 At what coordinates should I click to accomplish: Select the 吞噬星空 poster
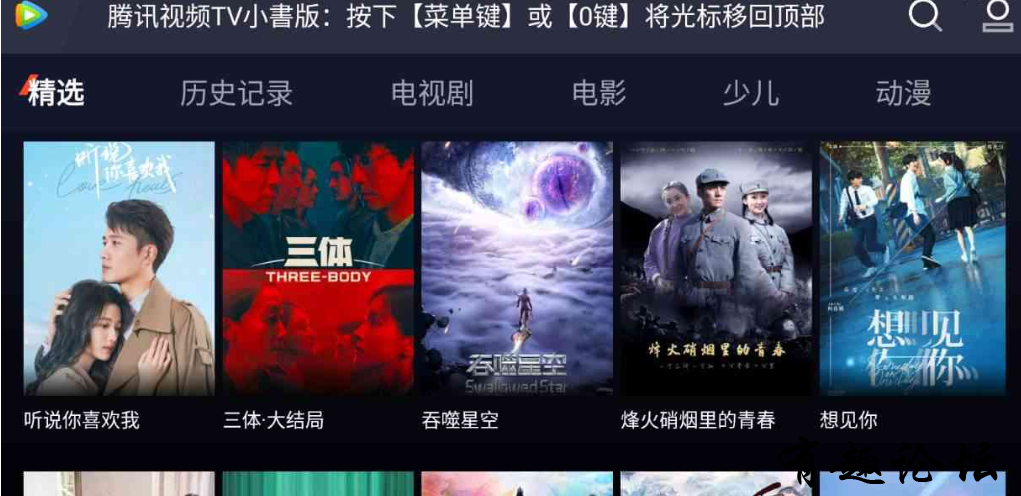pyautogui.click(x=517, y=268)
